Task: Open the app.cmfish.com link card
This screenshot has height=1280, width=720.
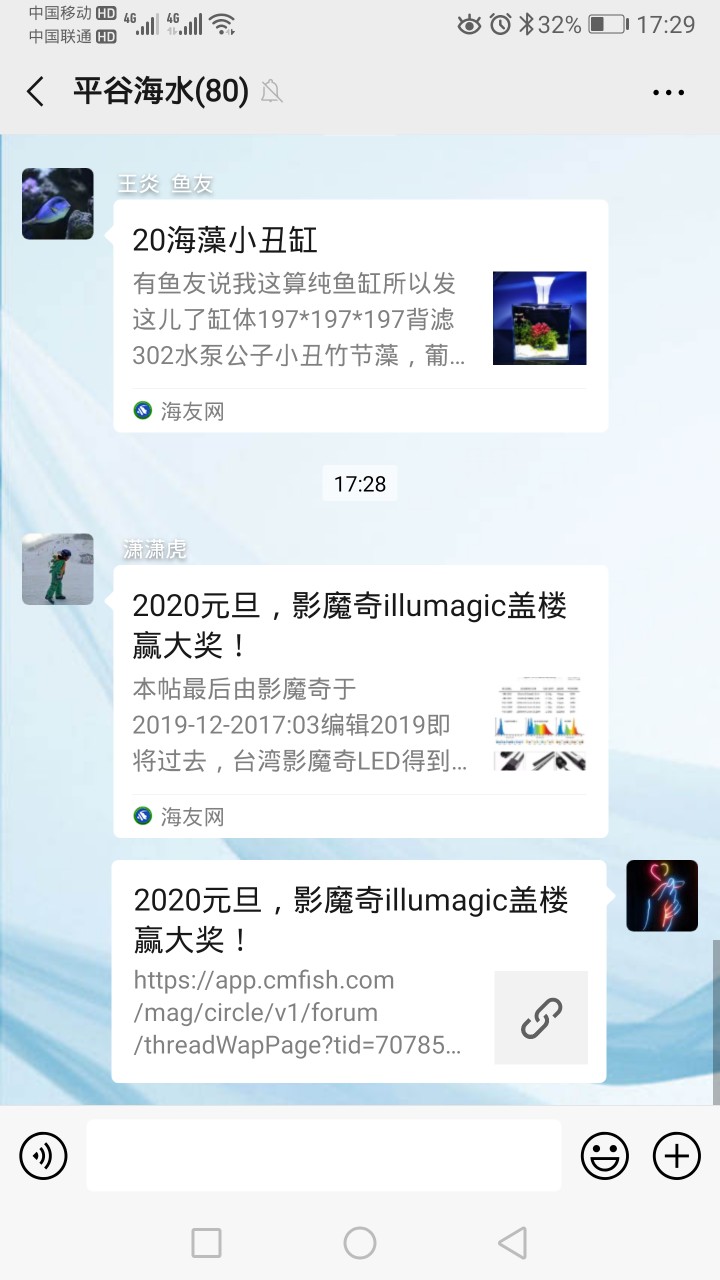Action: point(359,971)
